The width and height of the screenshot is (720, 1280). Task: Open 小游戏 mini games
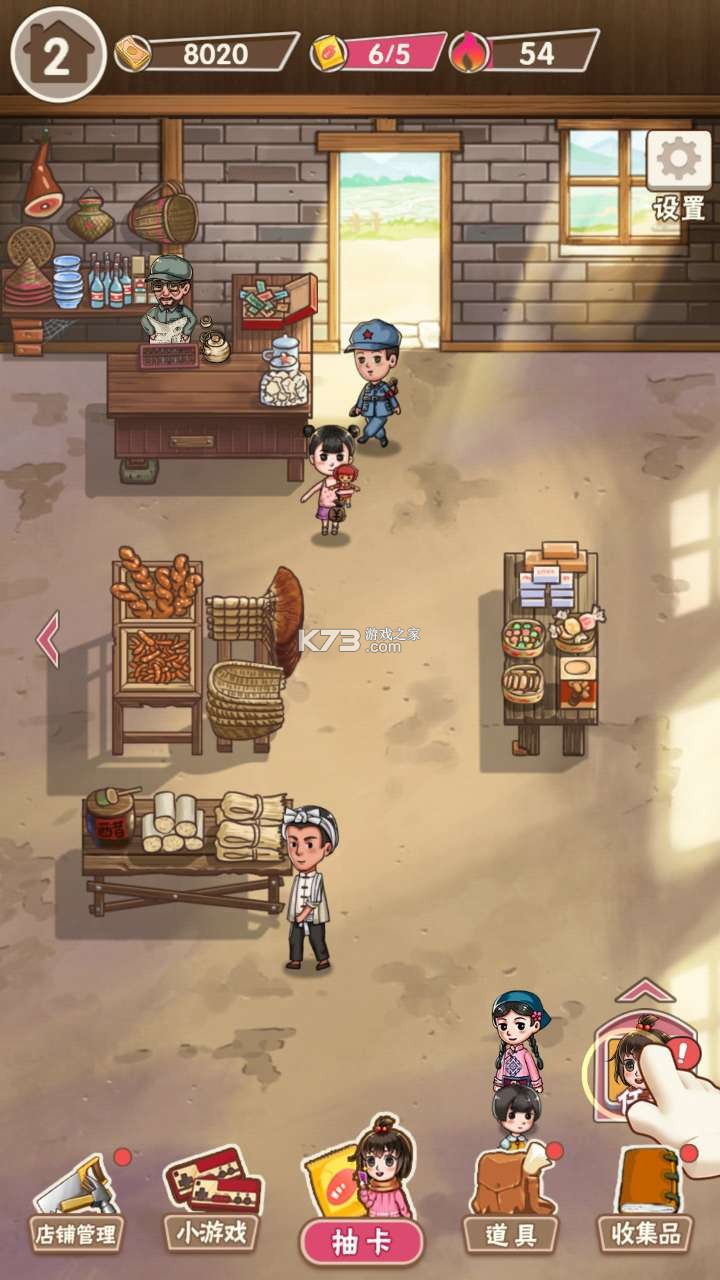tap(211, 1200)
